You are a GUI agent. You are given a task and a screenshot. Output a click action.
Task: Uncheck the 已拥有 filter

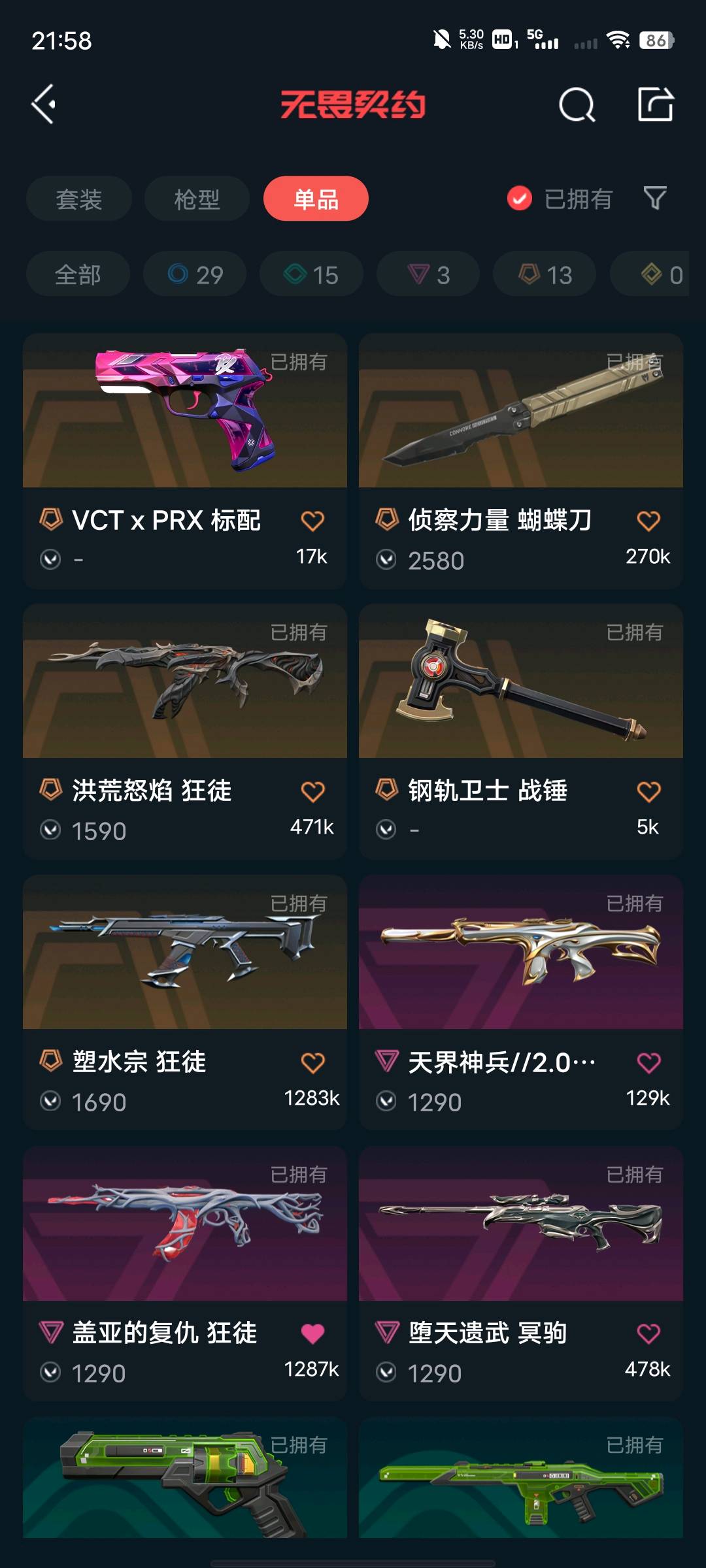tap(520, 199)
